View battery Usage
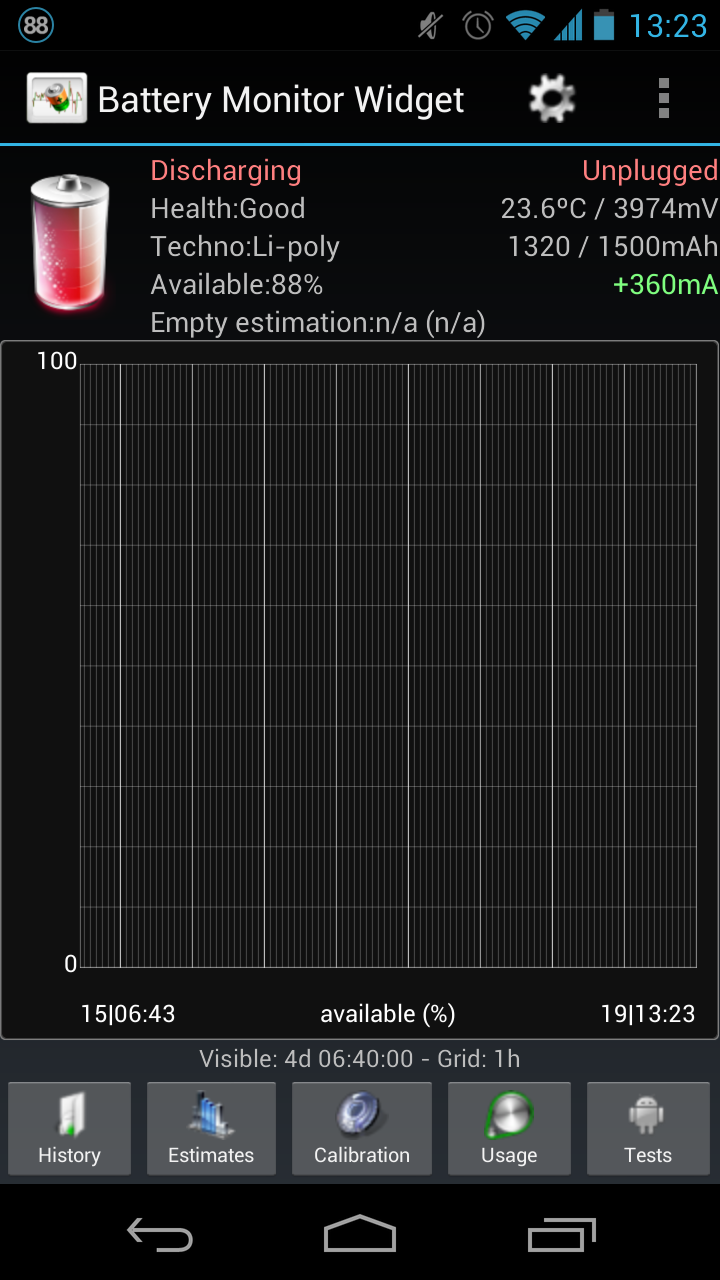720x1280 pixels. [509, 1128]
